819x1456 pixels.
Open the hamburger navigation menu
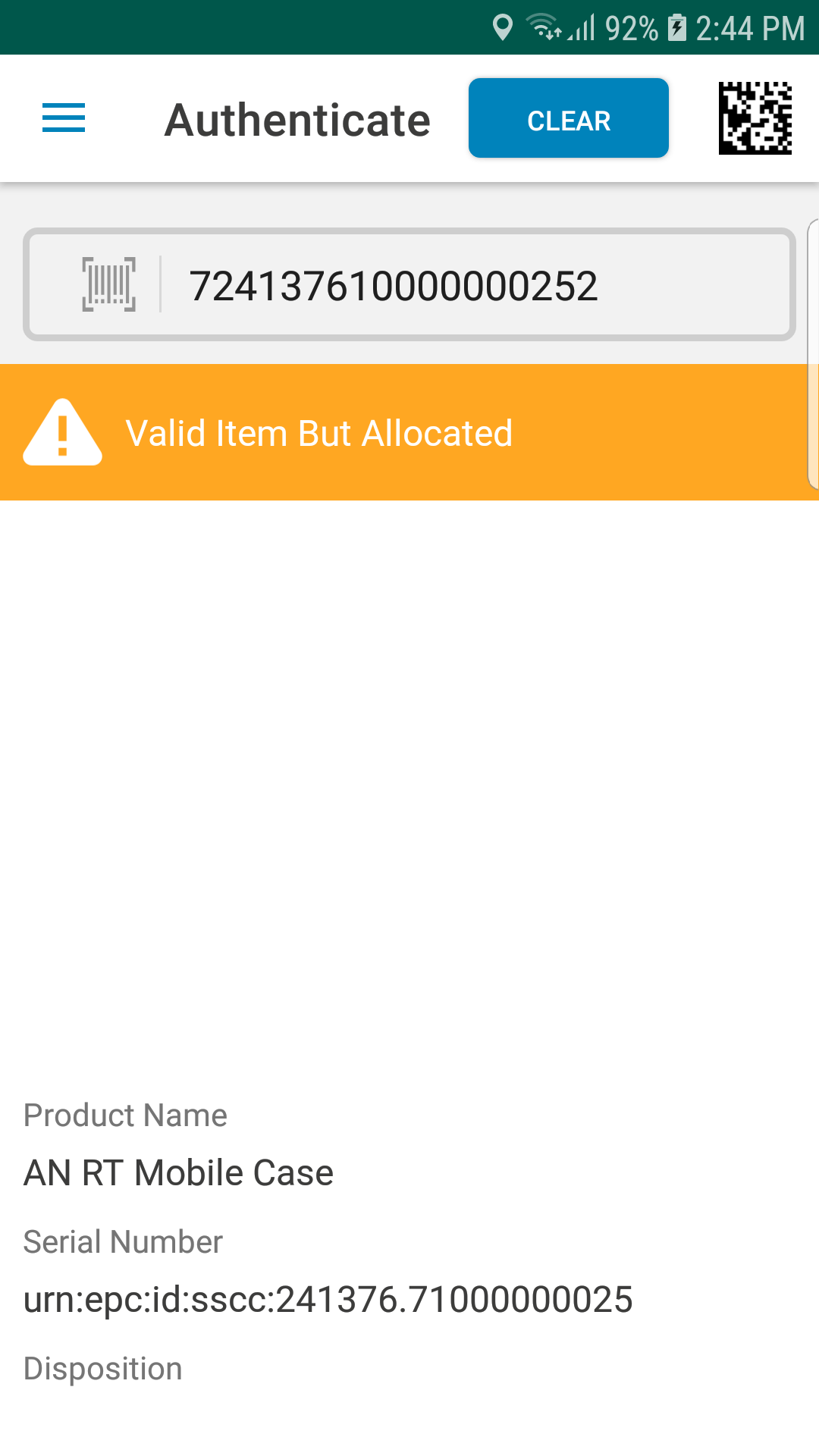pos(64,118)
